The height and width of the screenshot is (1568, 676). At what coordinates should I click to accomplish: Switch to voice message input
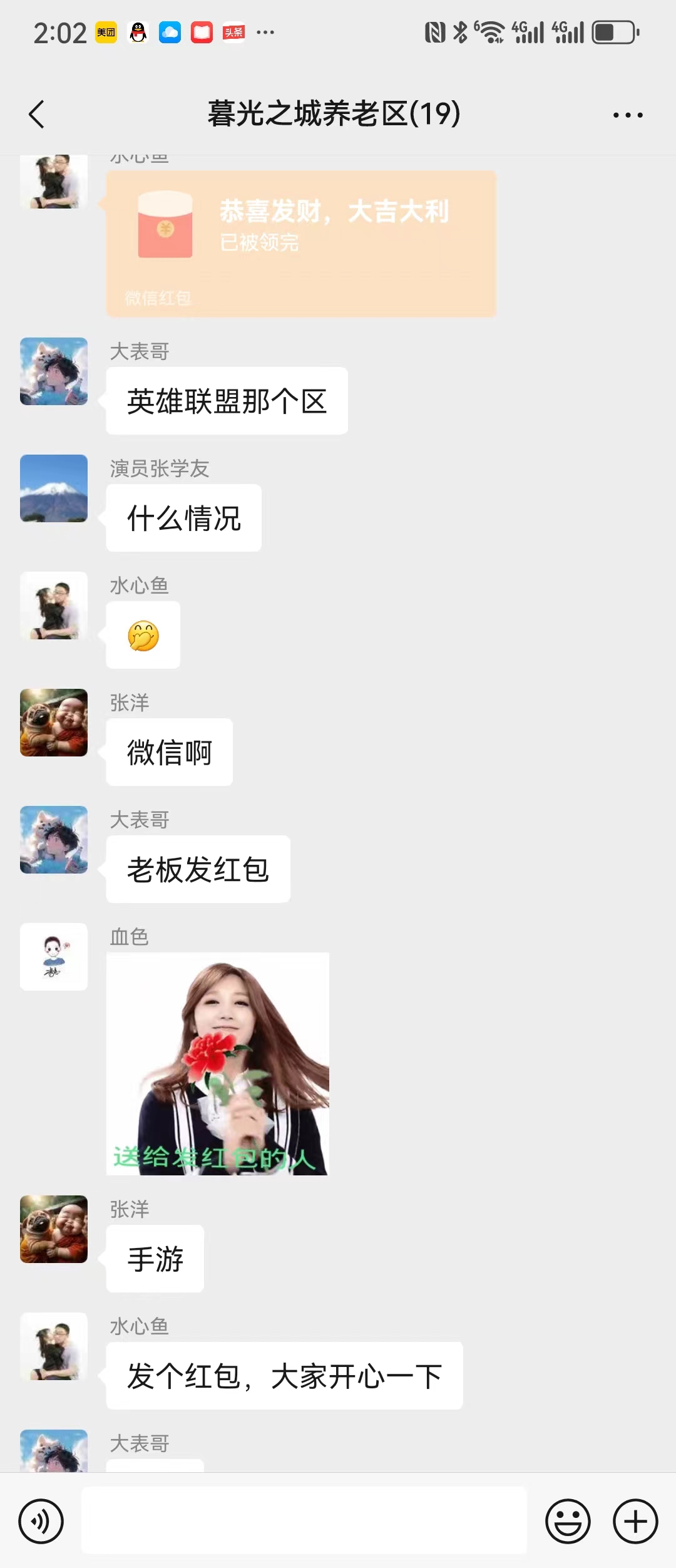[x=41, y=1521]
